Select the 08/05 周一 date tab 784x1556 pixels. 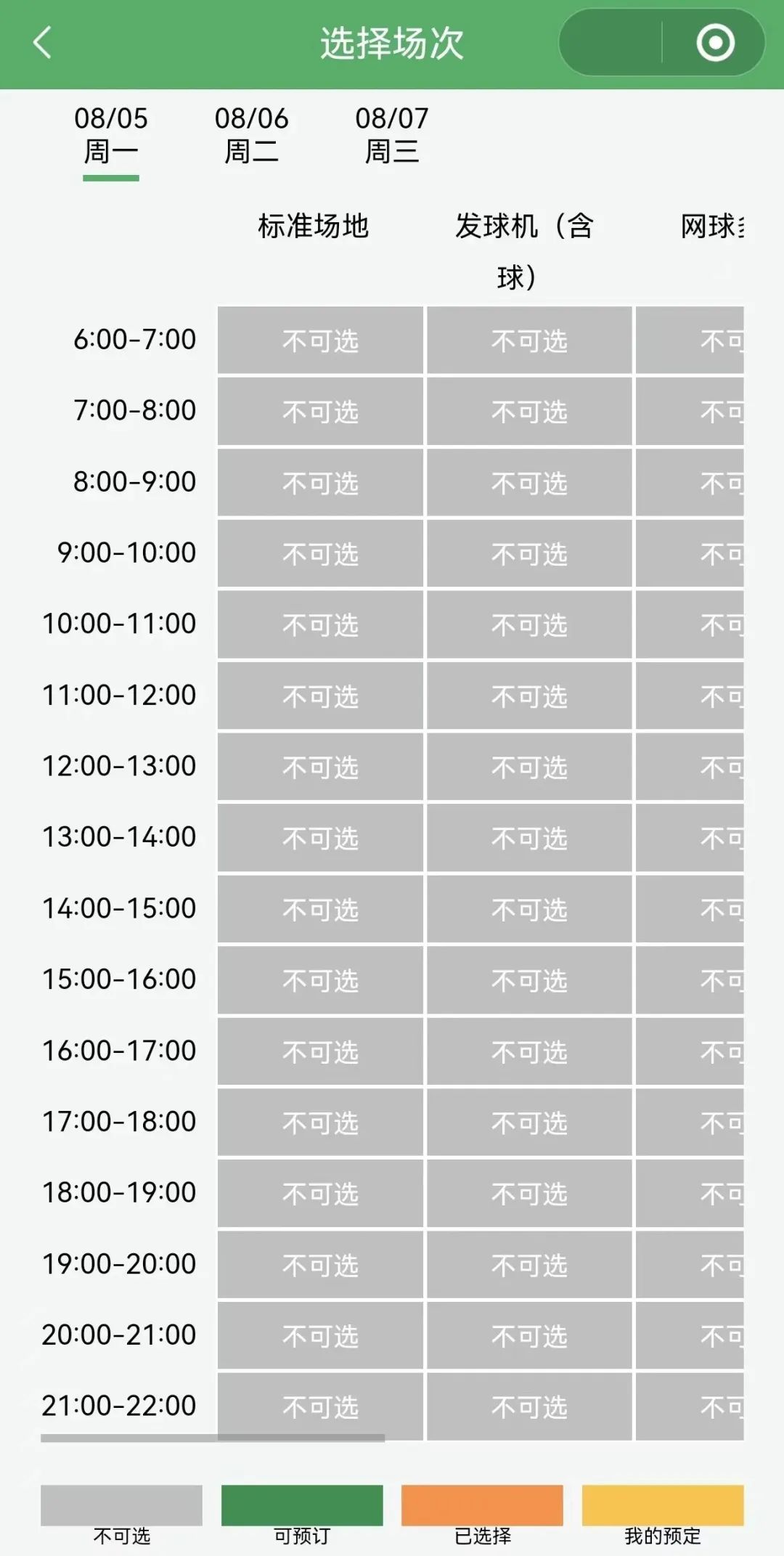[111, 136]
